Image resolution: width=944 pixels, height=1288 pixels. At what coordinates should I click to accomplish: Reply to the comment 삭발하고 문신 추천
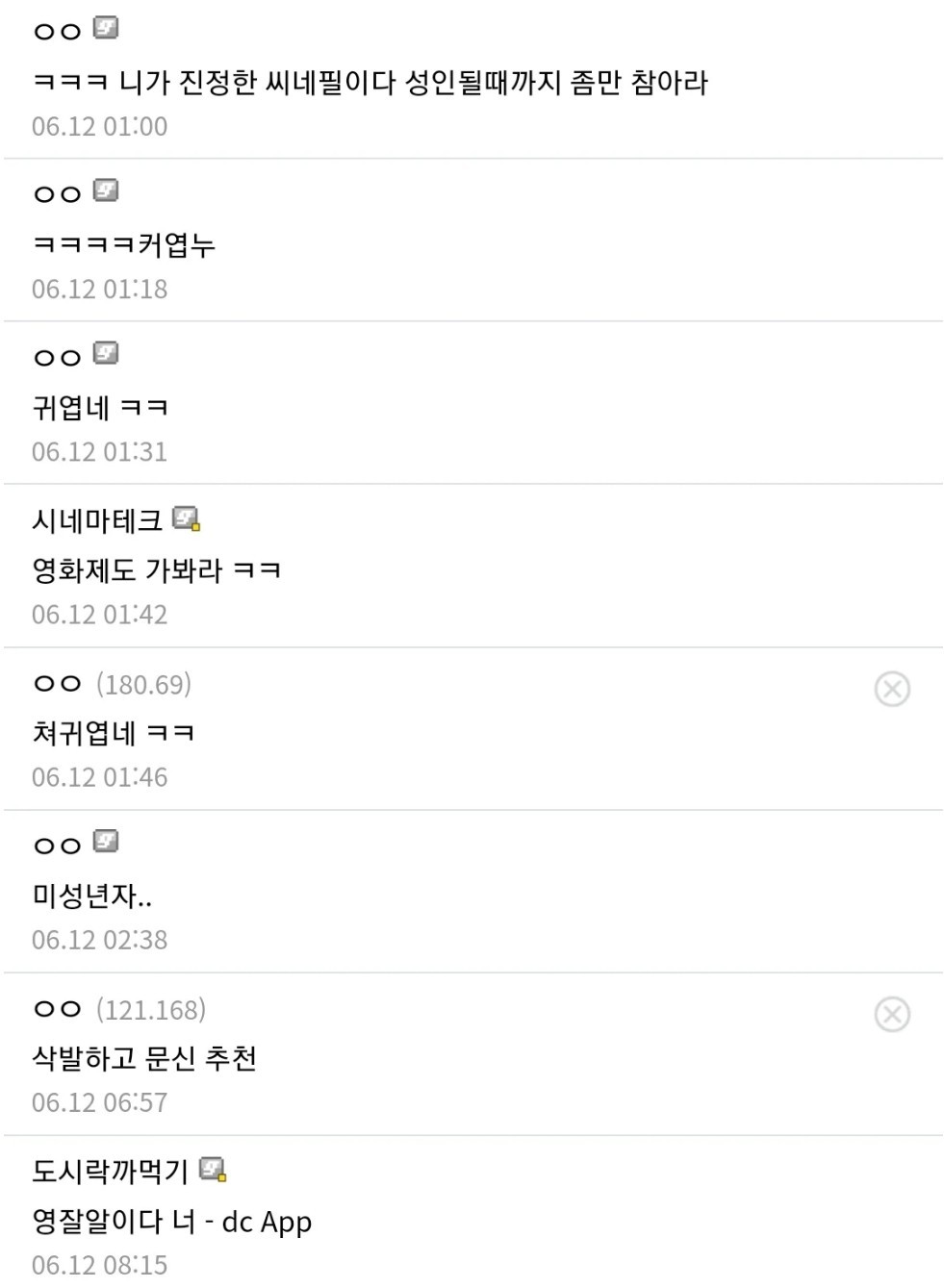pyautogui.click(x=144, y=1059)
